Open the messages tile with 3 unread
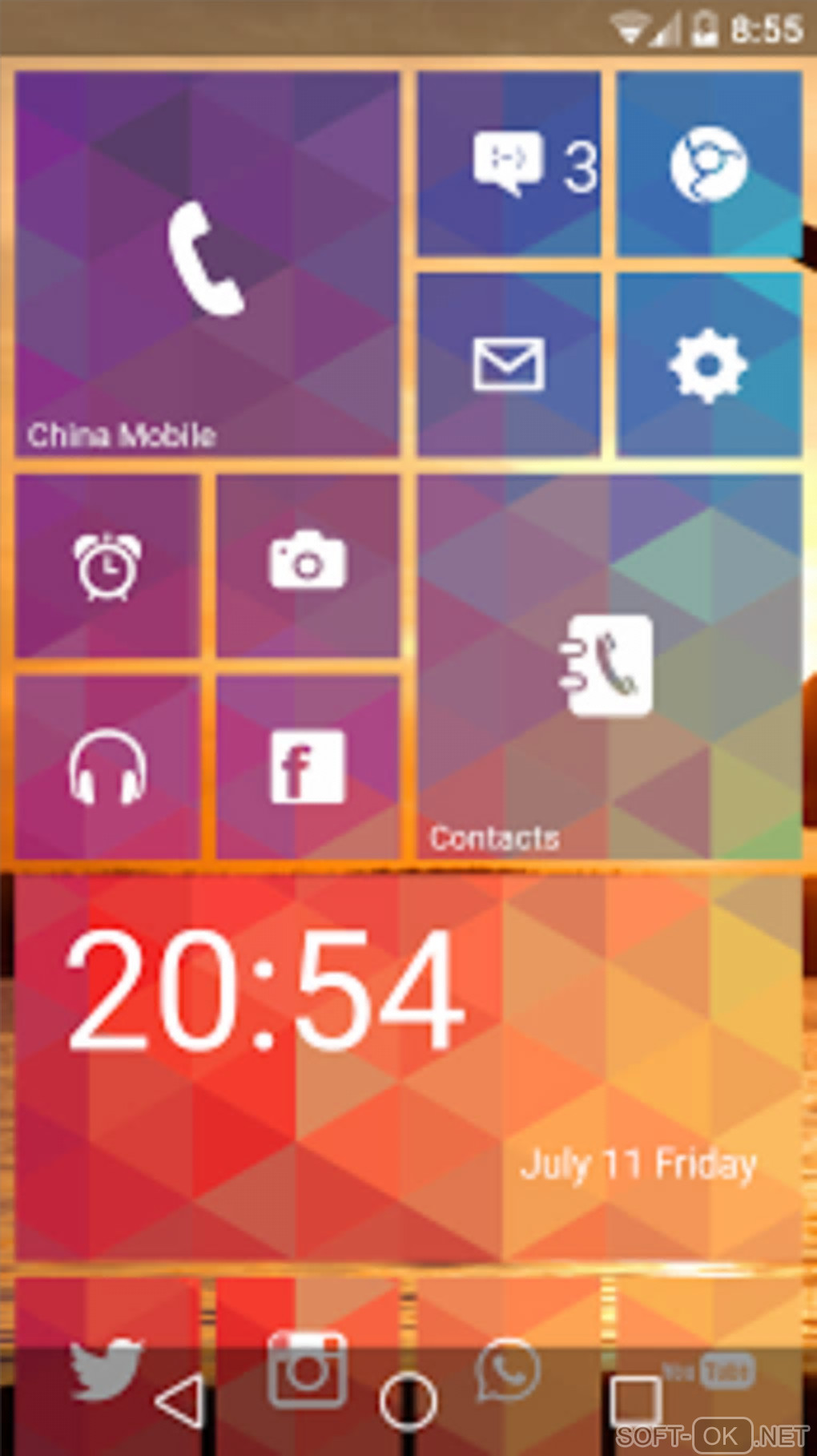The height and width of the screenshot is (1456, 817). pyautogui.click(x=509, y=164)
